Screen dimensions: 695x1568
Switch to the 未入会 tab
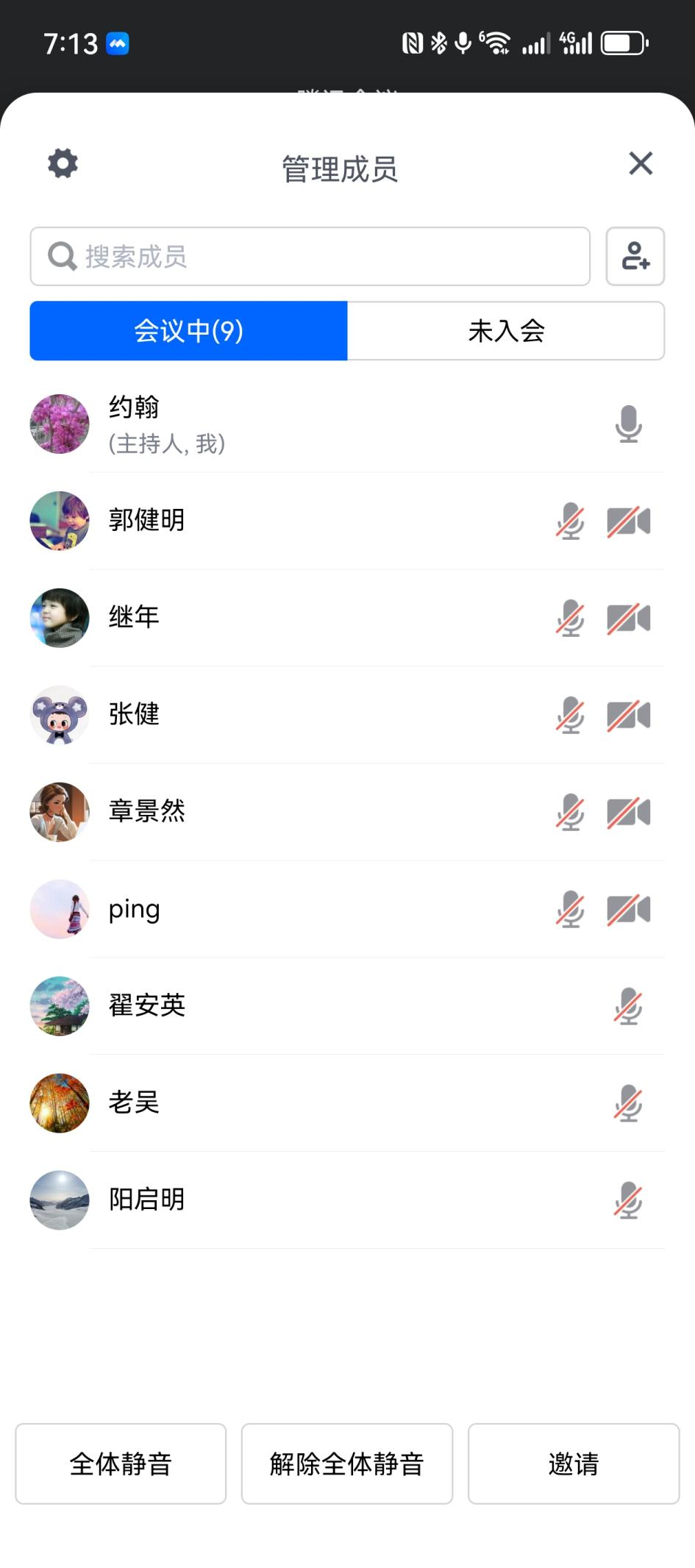click(x=506, y=331)
